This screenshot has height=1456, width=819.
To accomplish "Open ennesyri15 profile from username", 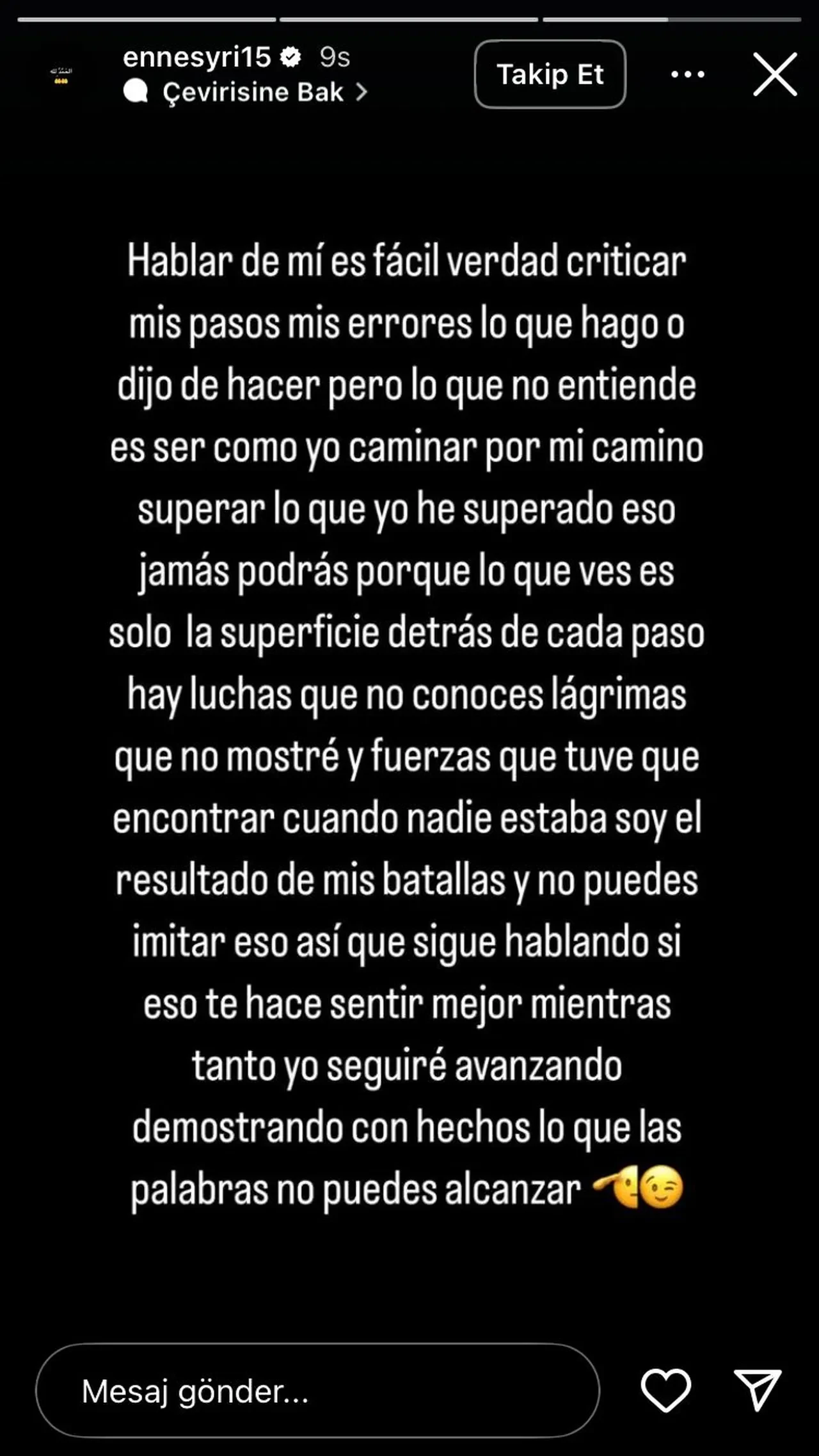I will [x=197, y=58].
